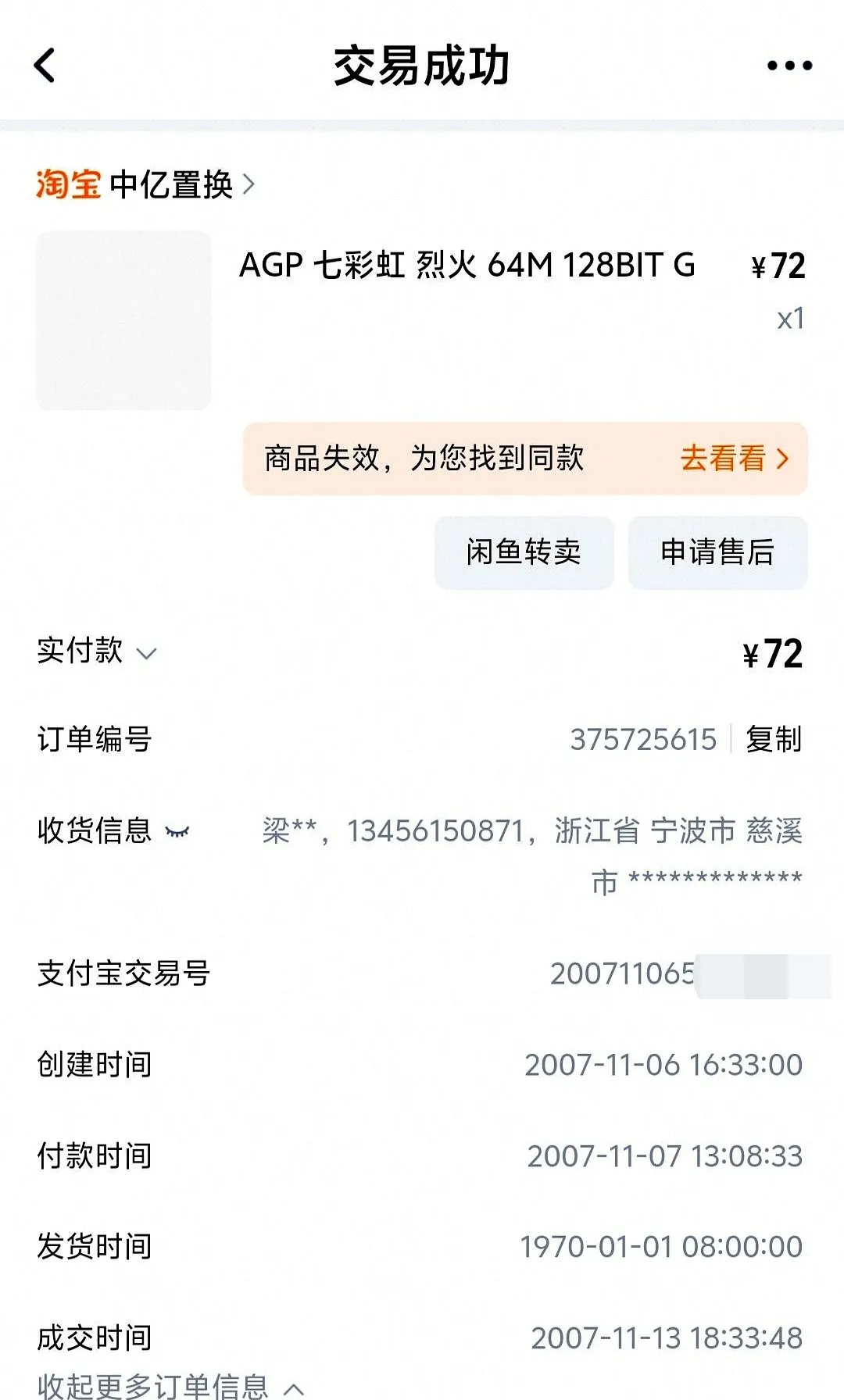Image resolution: width=844 pixels, height=1400 pixels.
Task: Copy the order number with 复制
Action: 774,739
